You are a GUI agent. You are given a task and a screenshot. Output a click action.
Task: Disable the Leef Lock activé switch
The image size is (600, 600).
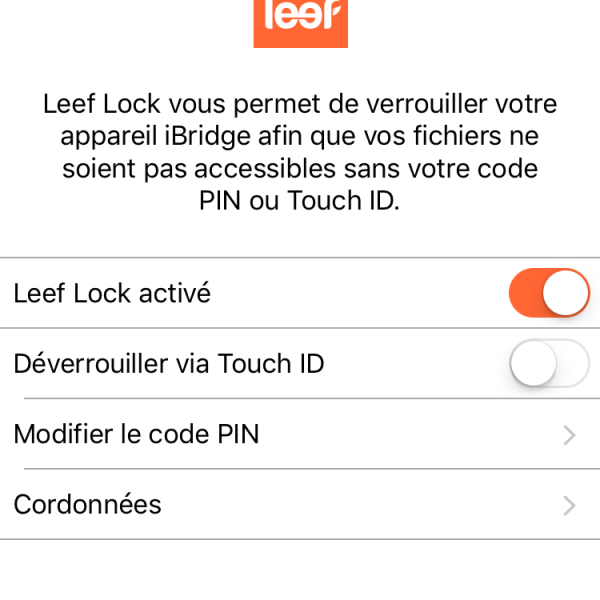pyautogui.click(x=549, y=293)
